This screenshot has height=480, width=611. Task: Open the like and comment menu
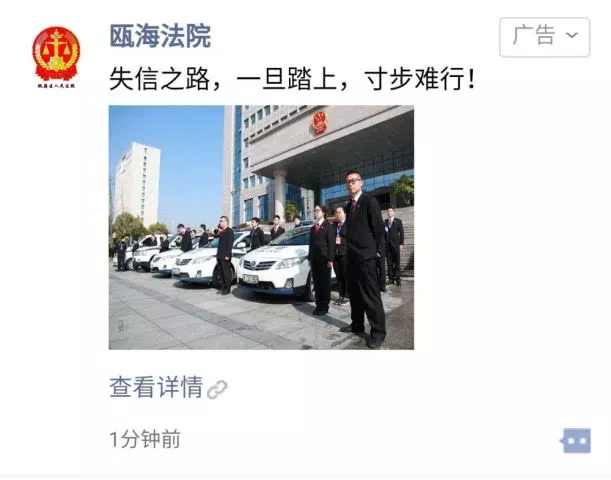click(576, 440)
